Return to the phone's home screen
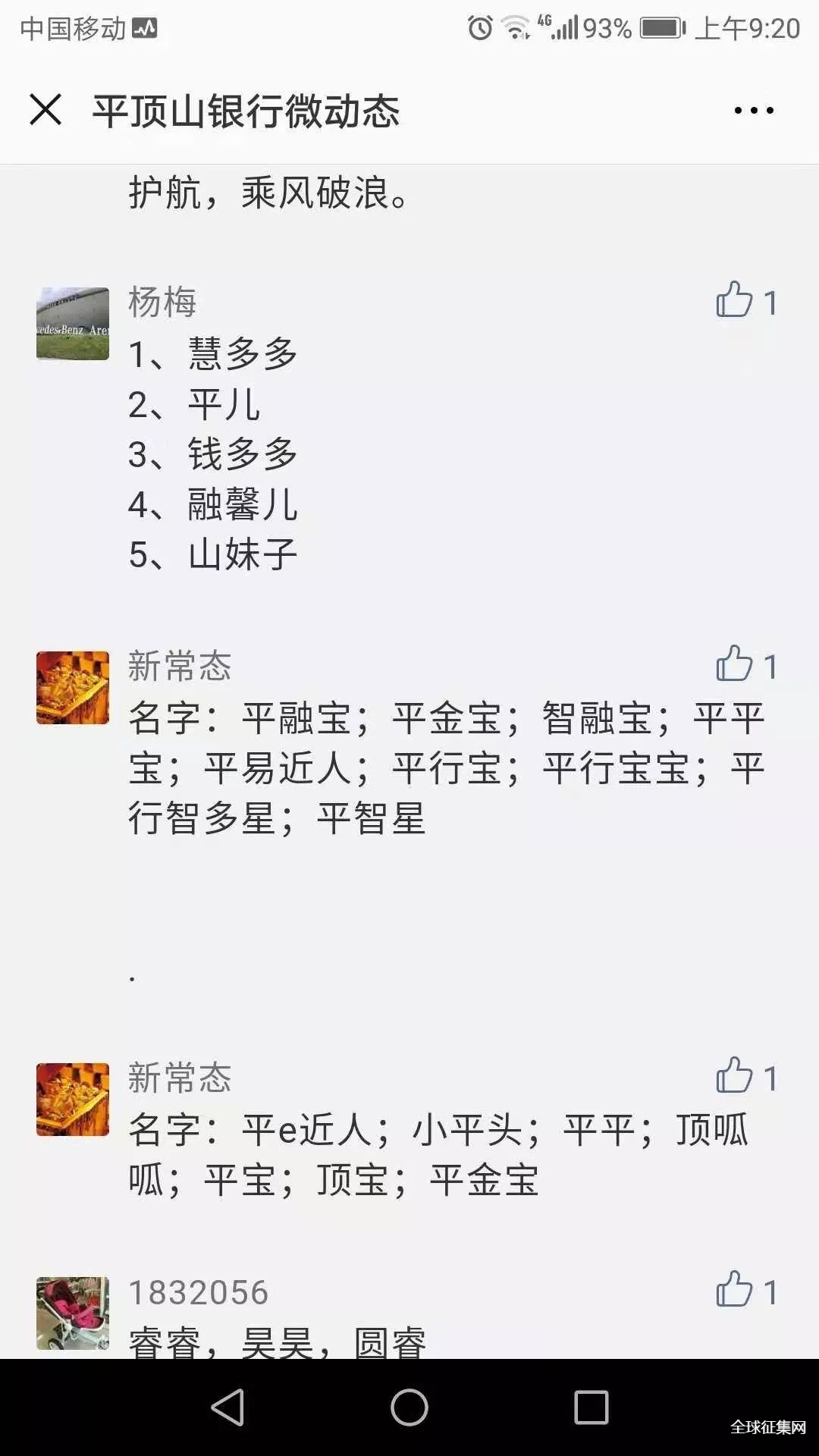 [409, 1407]
